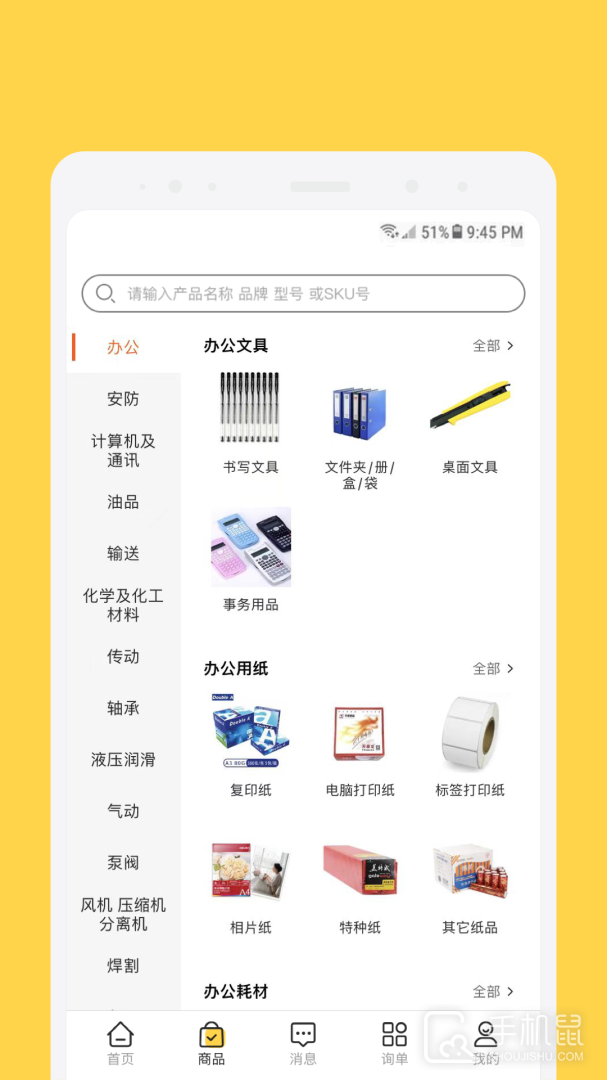Switch to the 消息 messages tab
Screen dimensions: 607x1080
(x=303, y=1043)
